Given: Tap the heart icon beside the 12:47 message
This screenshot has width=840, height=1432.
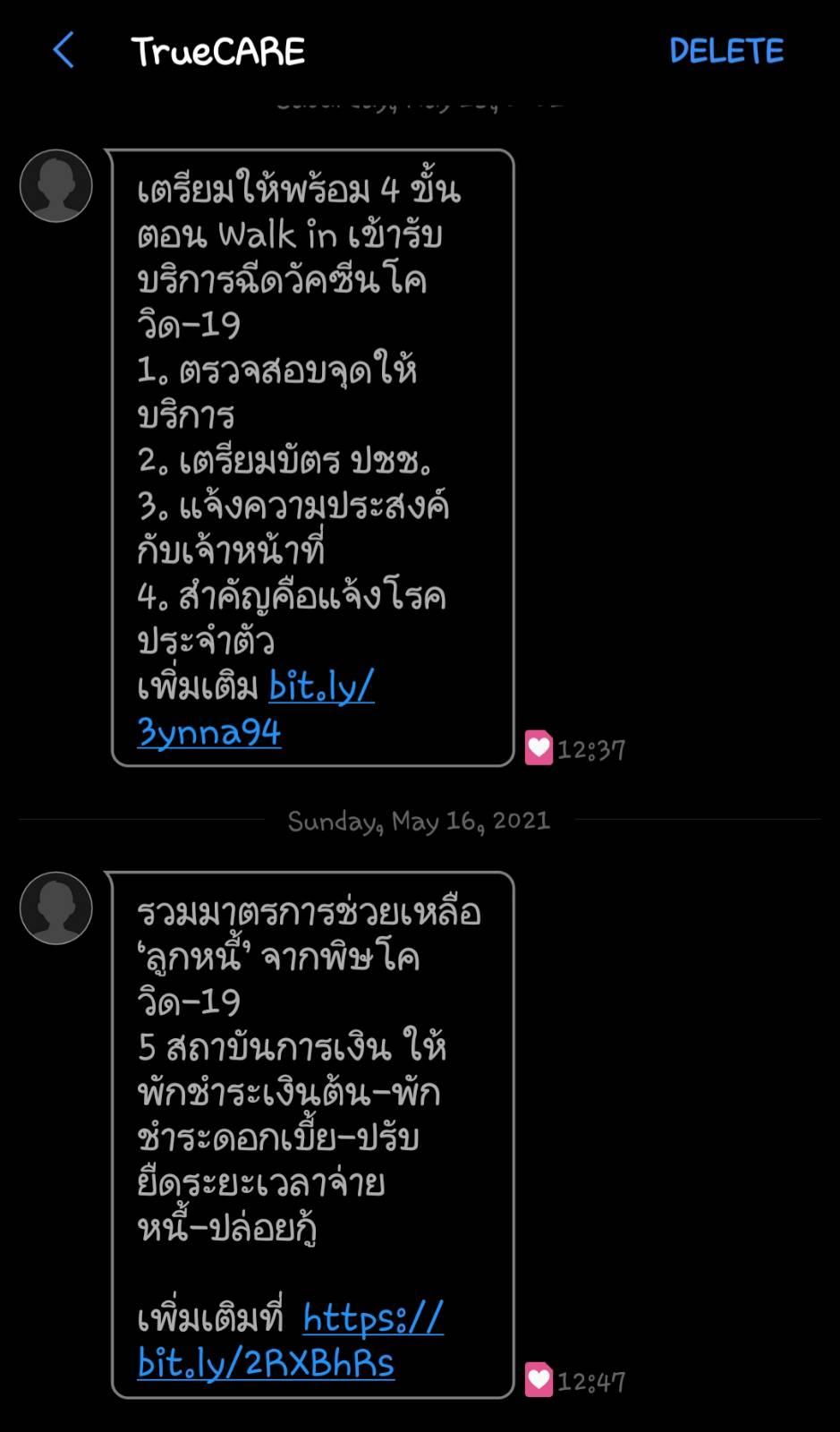Looking at the screenshot, I should coord(539,1379).
